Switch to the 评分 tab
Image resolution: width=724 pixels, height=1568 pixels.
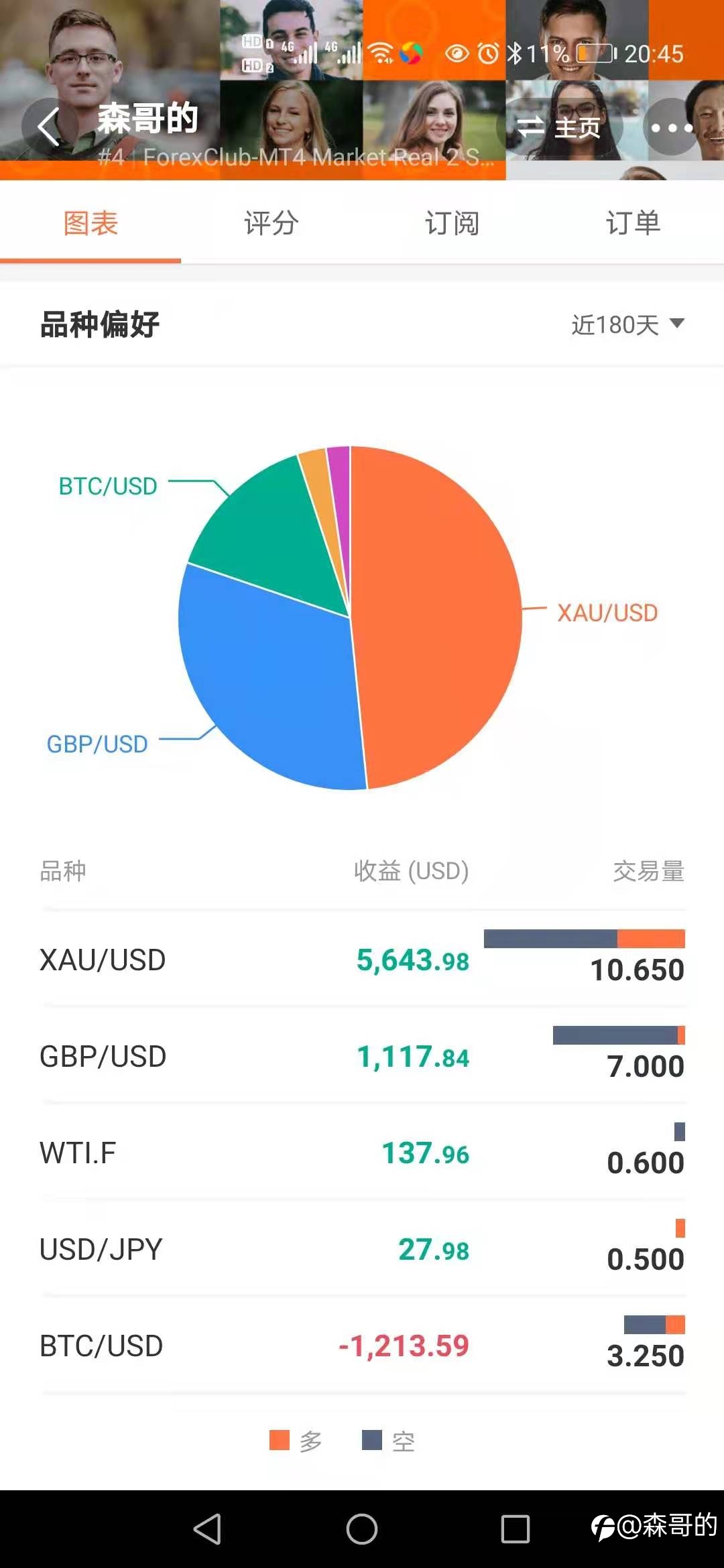(x=271, y=223)
